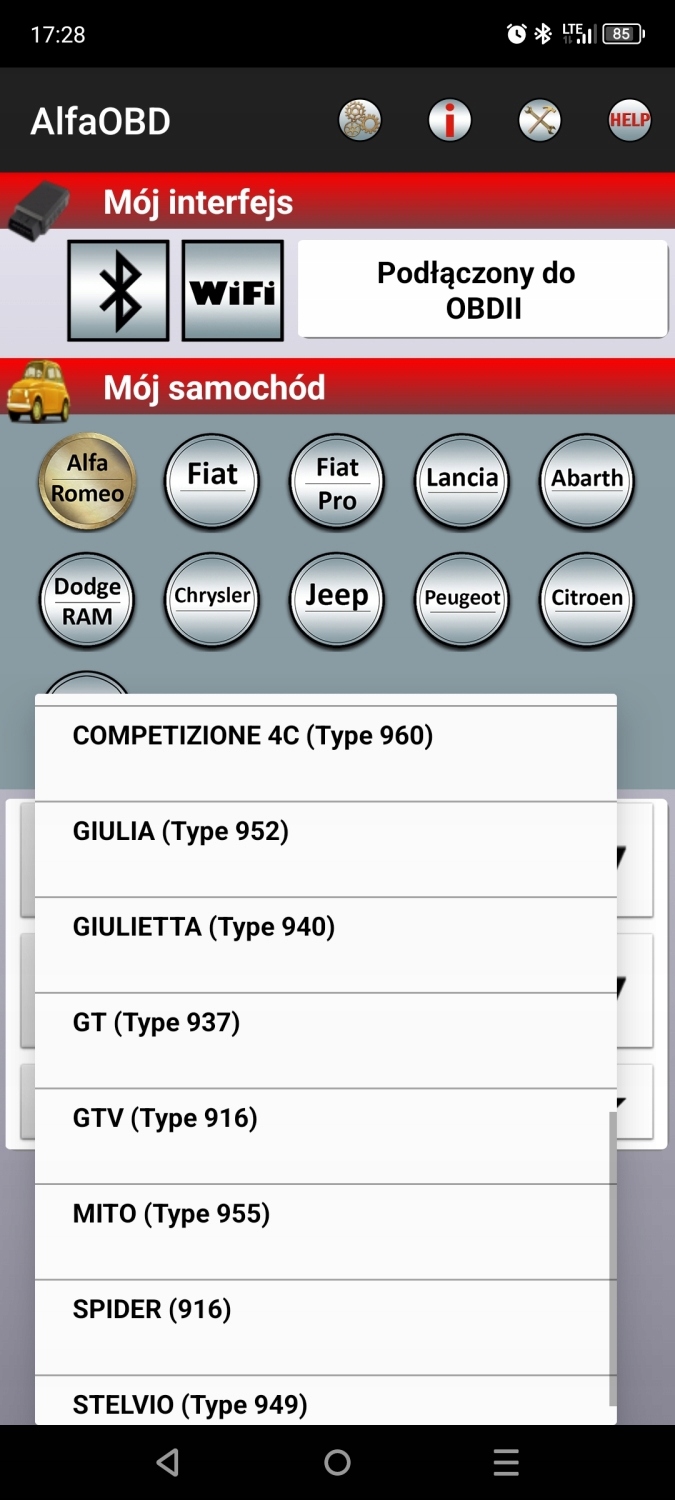Image resolution: width=675 pixels, height=1500 pixels.
Task: Select the Bluetooth interface
Action: [x=118, y=290]
